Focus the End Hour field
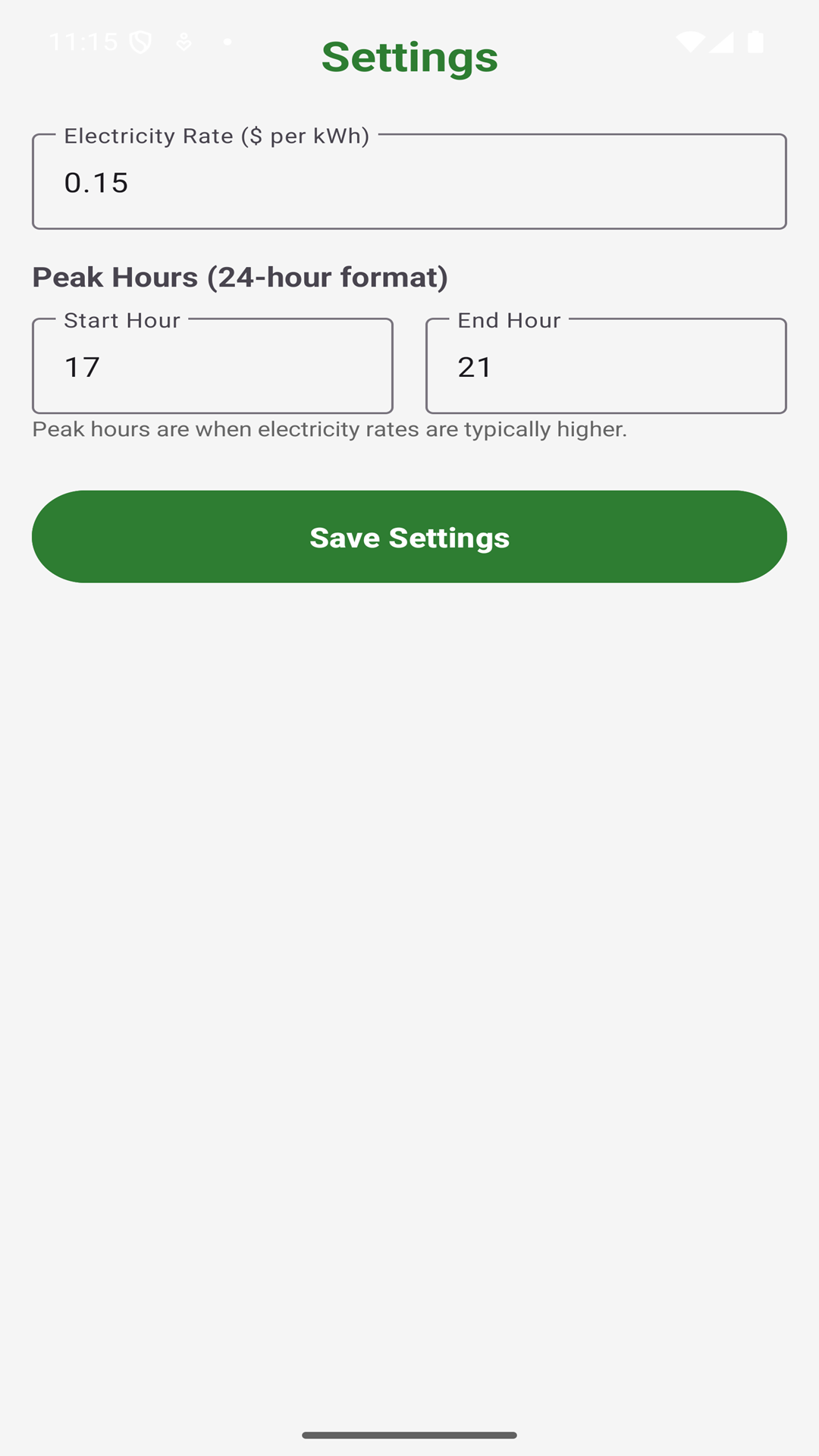 (606, 366)
